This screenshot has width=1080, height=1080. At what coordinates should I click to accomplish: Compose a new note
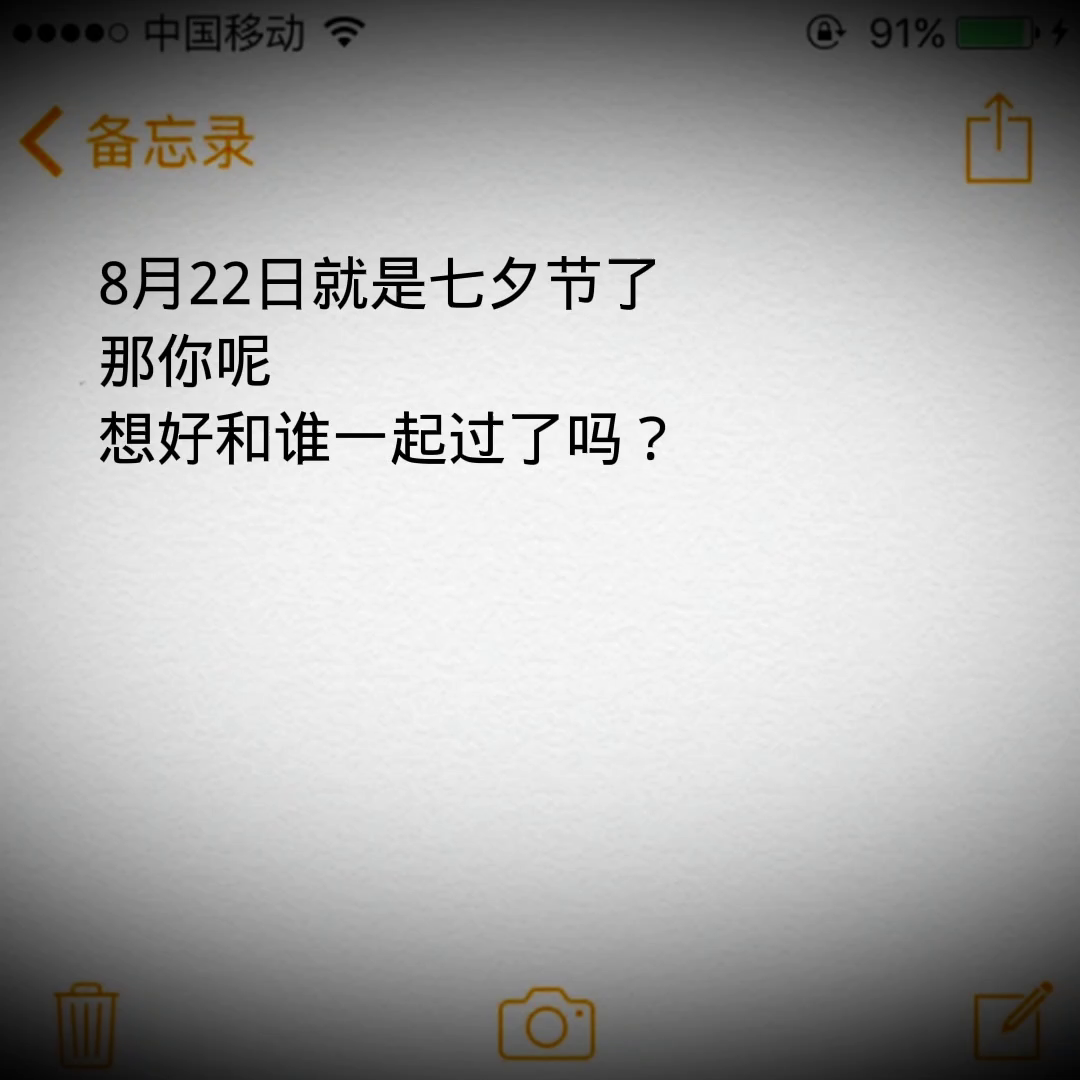click(x=1012, y=1022)
